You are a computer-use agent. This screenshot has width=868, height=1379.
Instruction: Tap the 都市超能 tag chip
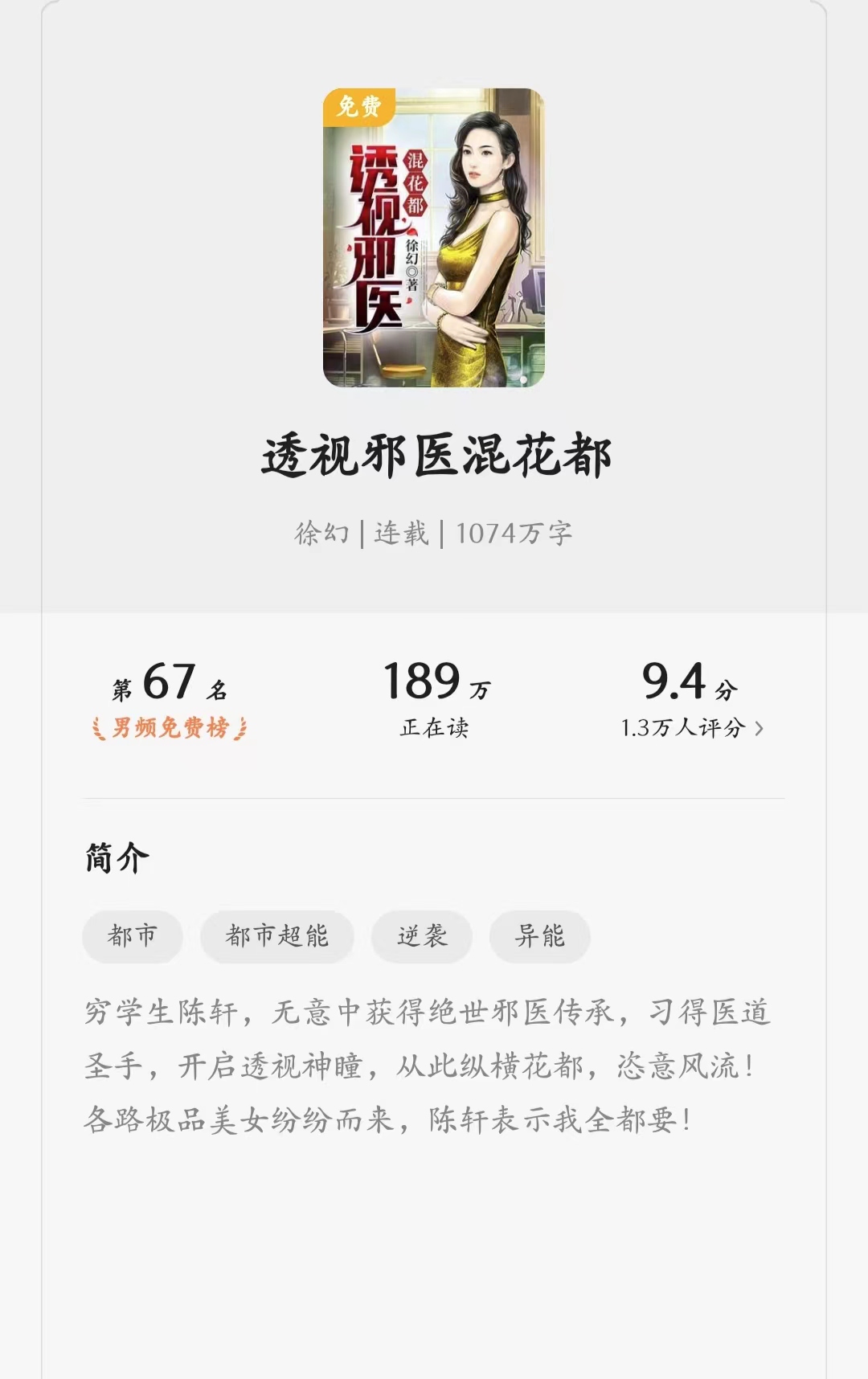click(277, 936)
